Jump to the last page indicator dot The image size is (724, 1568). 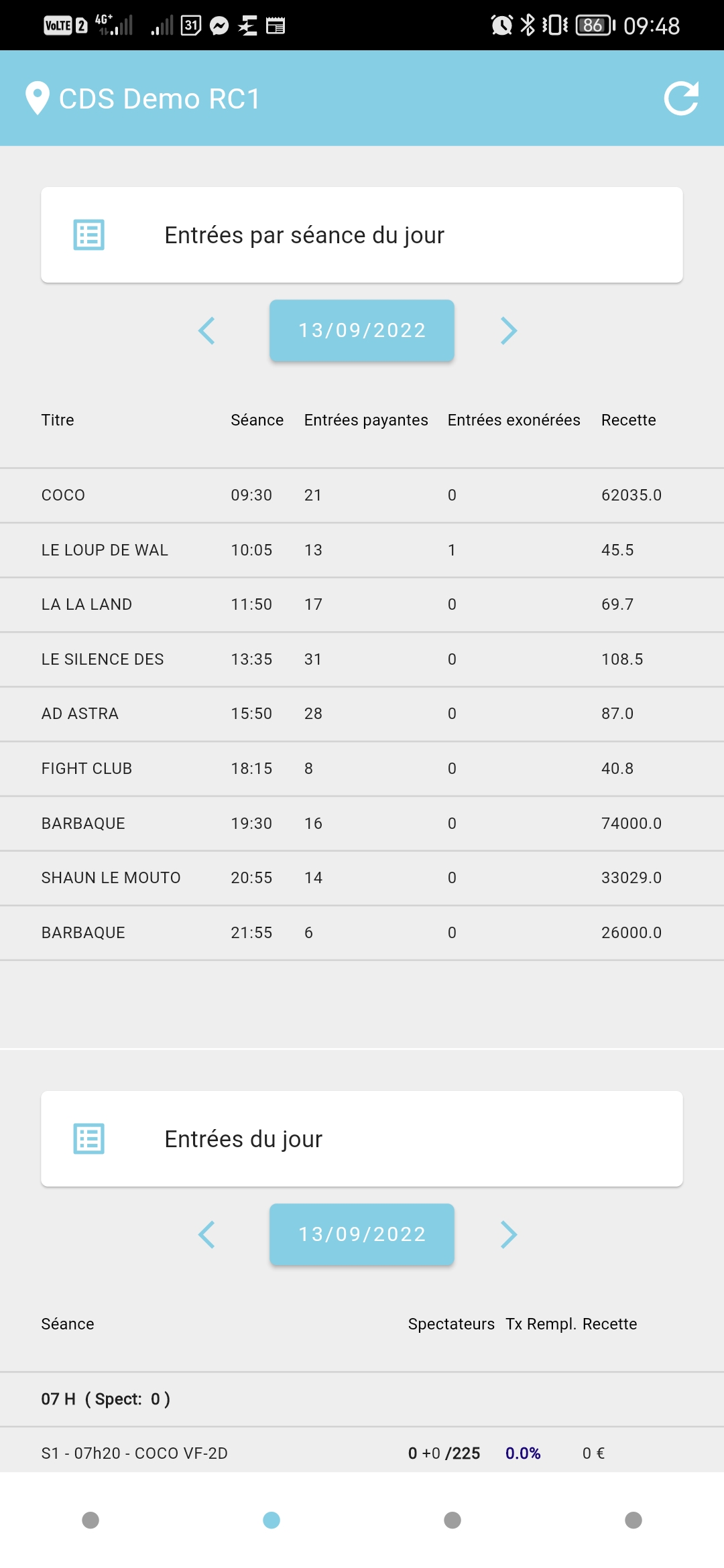pos(633,1520)
